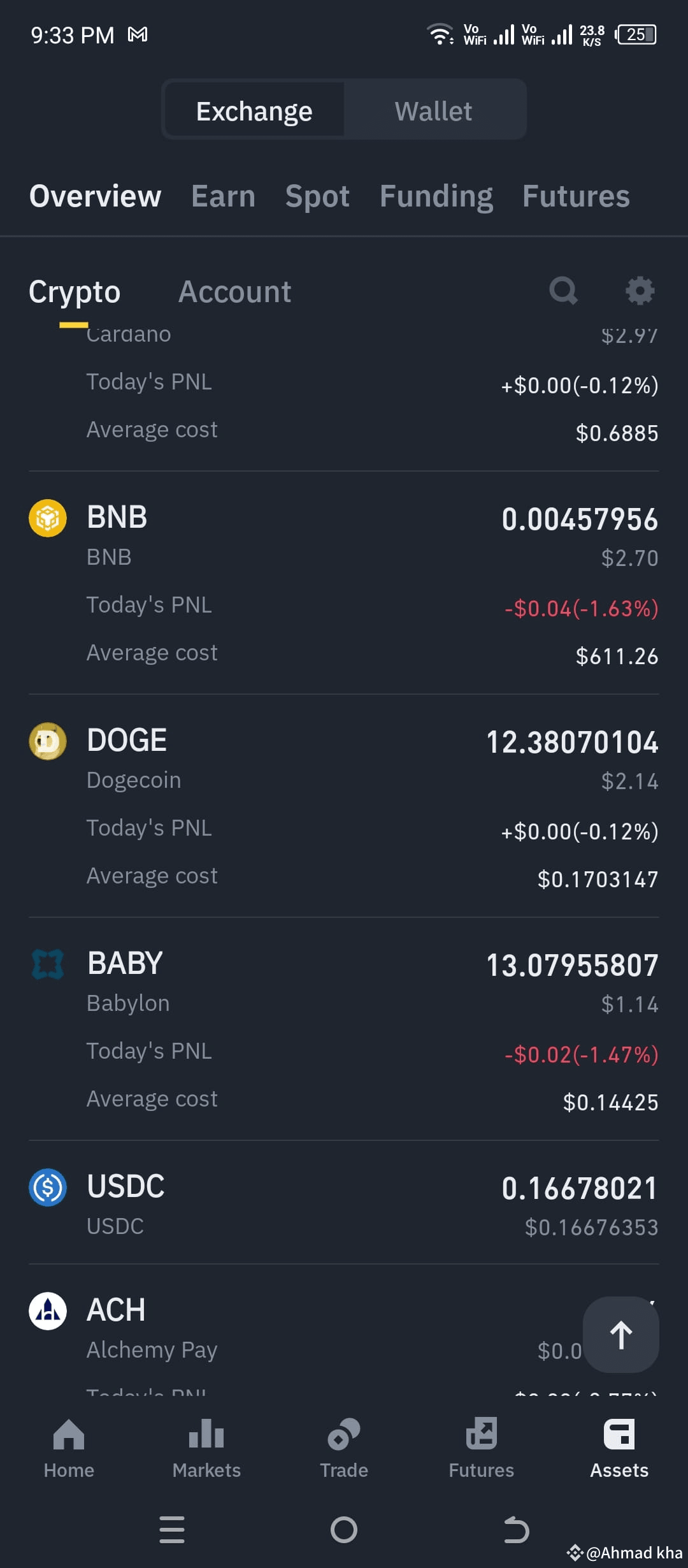Open the USDC asset row
This screenshot has height=1568, width=688.
344,1203
